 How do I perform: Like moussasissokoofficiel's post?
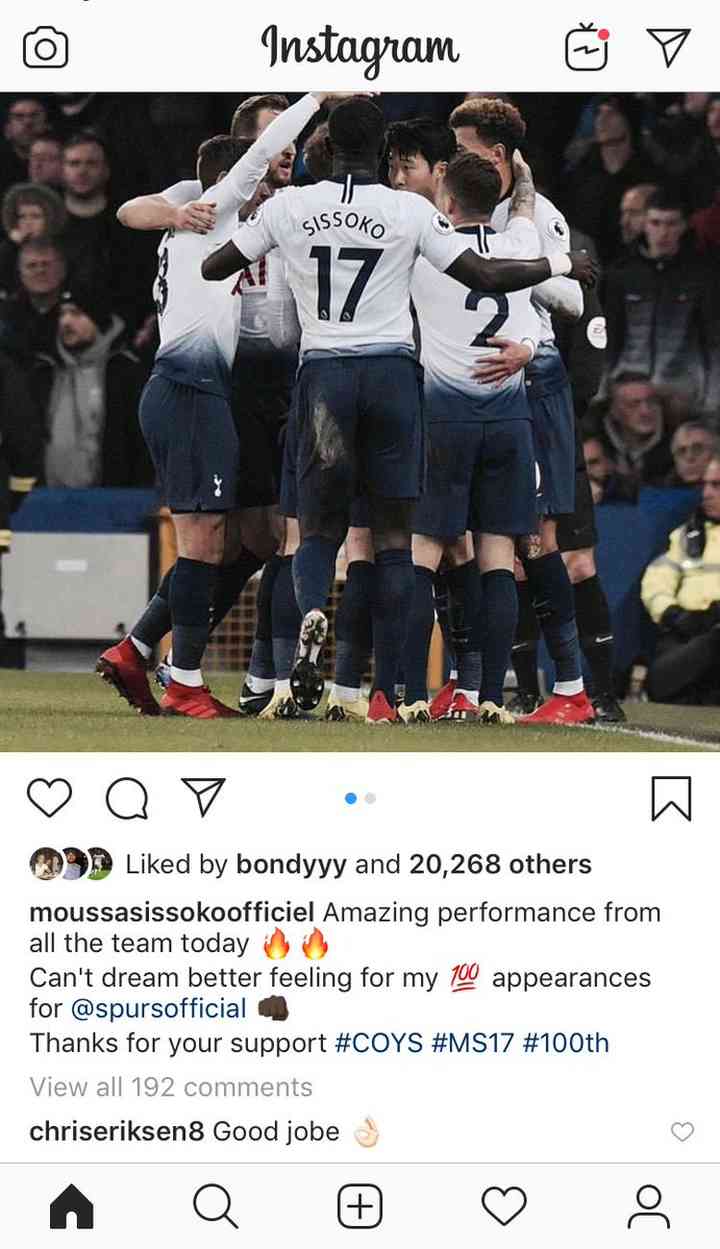coord(49,798)
